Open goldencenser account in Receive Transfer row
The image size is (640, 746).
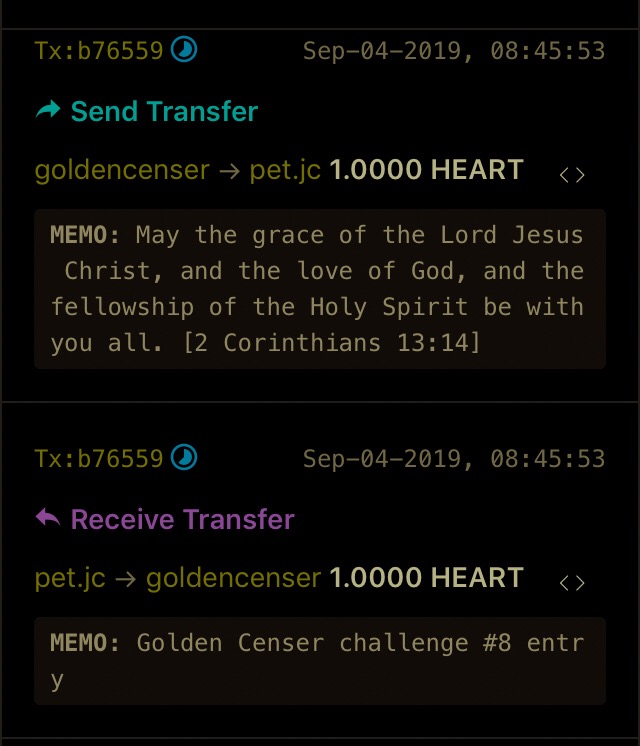tap(234, 579)
